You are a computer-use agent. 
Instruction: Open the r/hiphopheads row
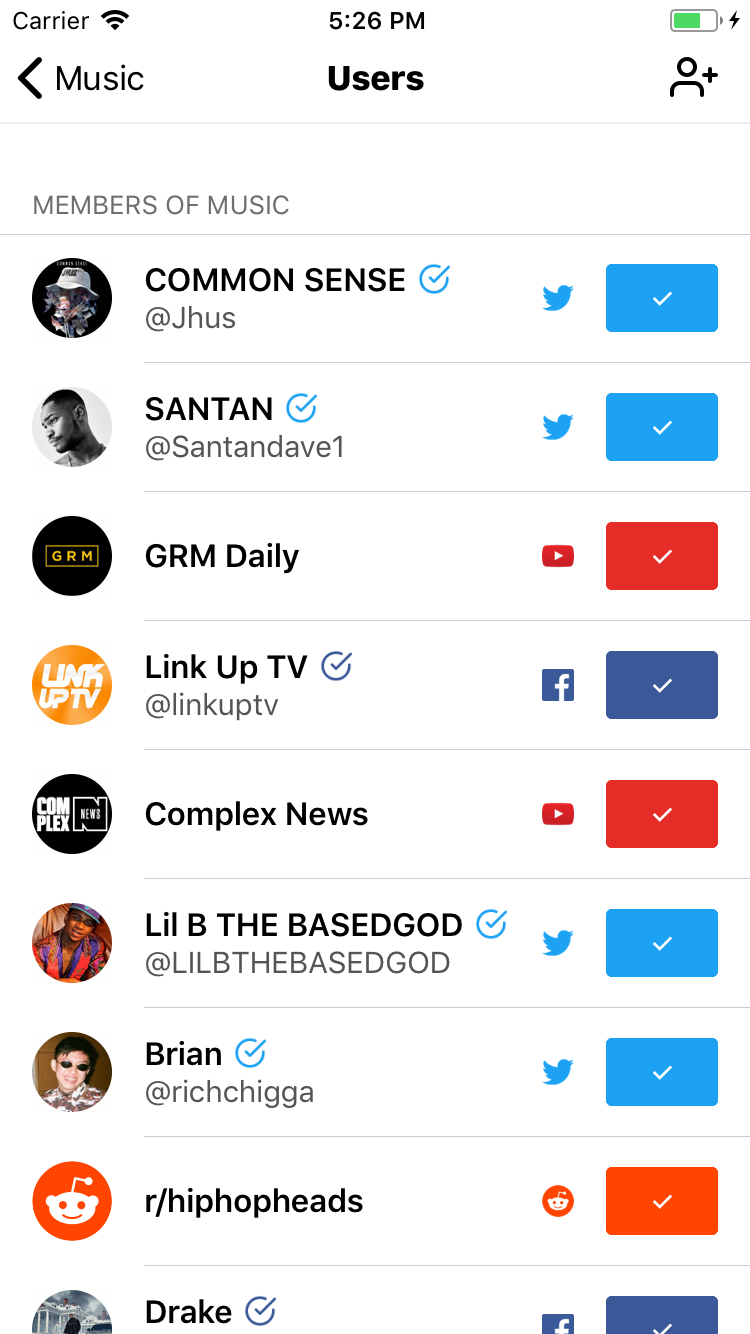point(375,1201)
